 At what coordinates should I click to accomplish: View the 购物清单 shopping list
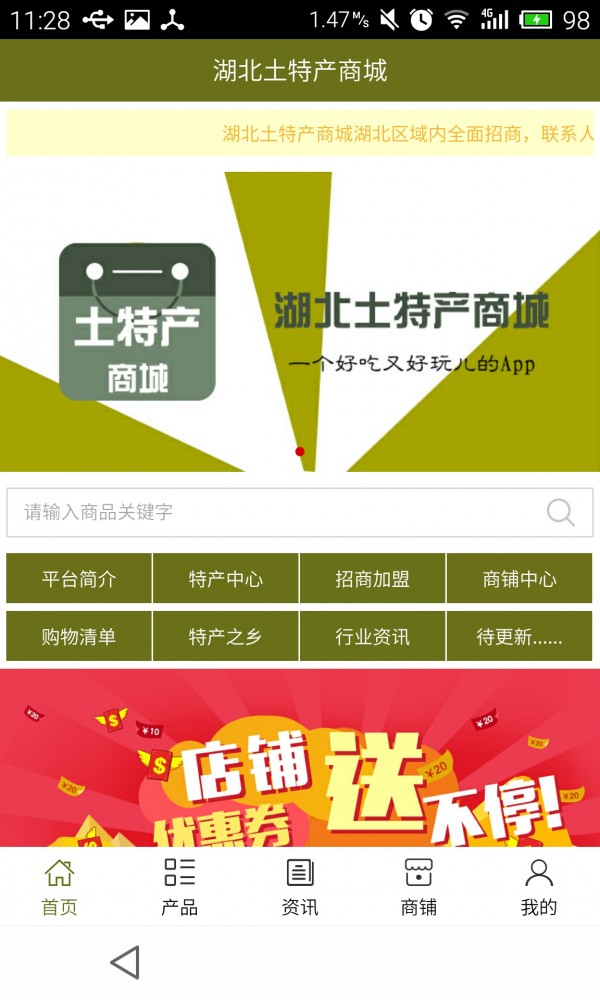pyautogui.click(x=79, y=637)
